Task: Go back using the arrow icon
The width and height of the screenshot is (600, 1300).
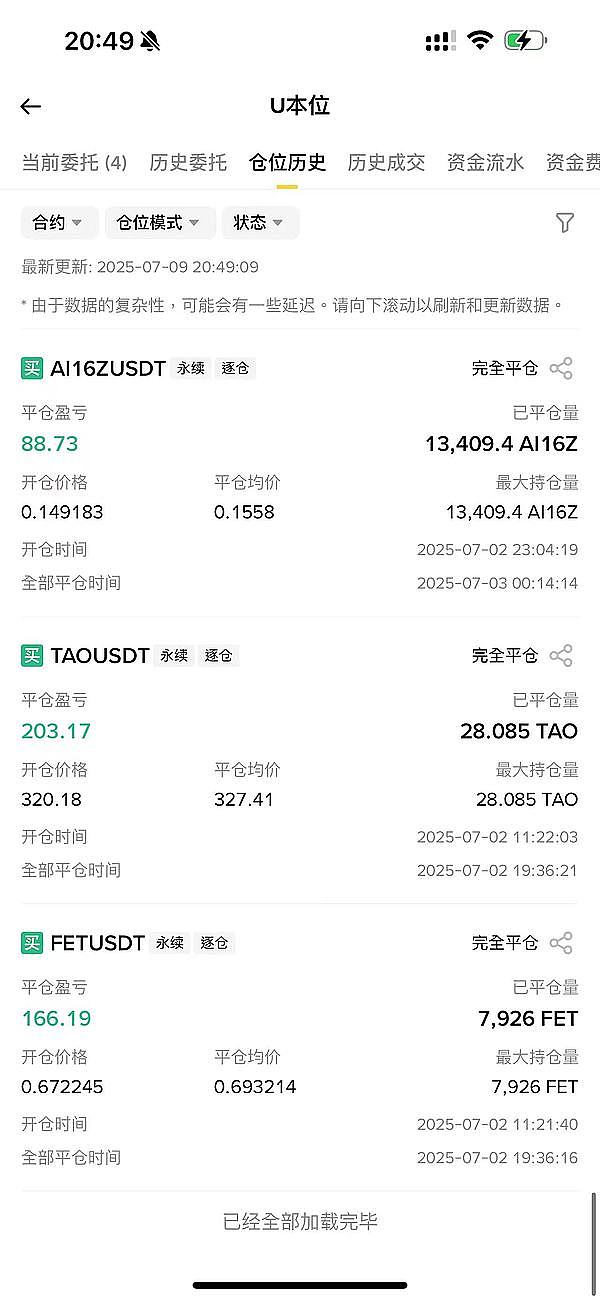Action: click(x=31, y=106)
